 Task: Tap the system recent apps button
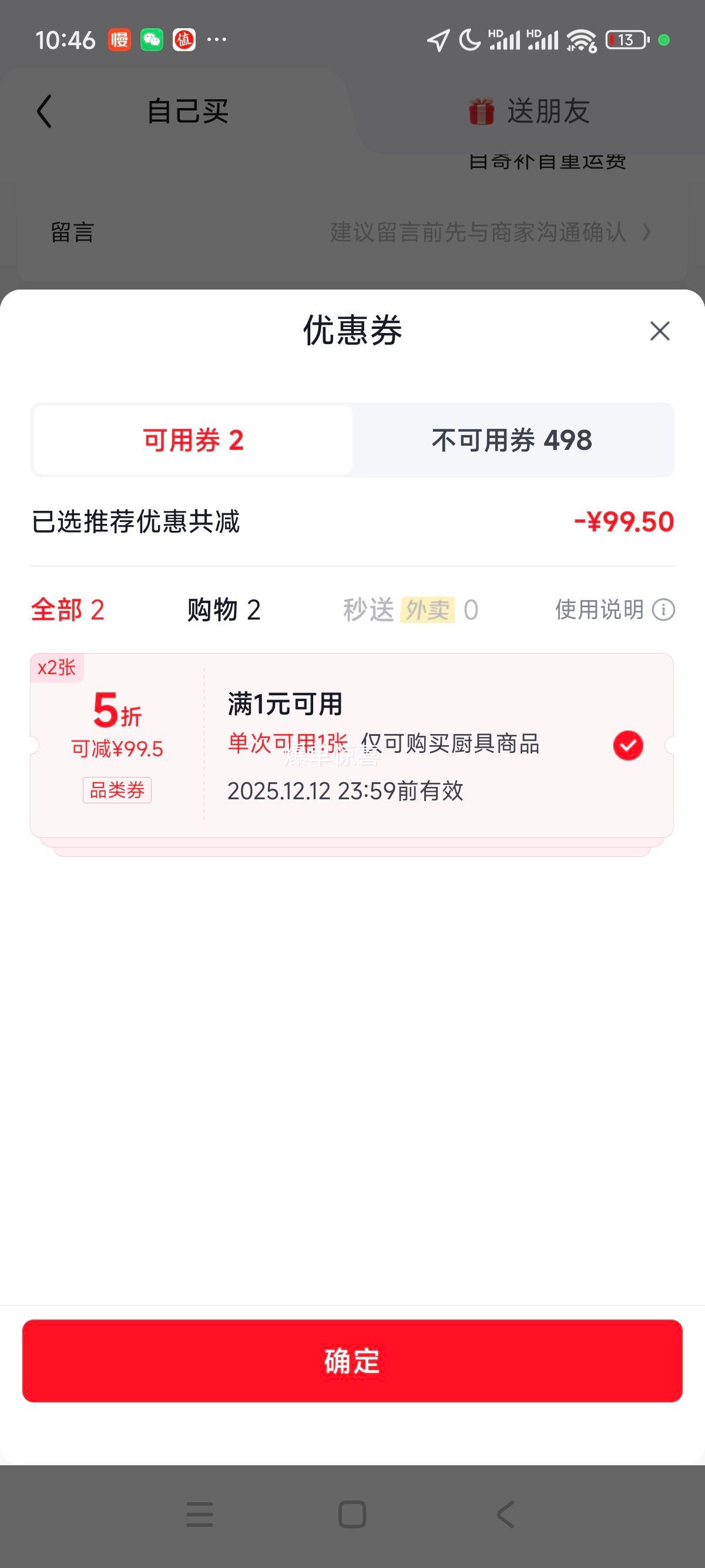[200, 1514]
